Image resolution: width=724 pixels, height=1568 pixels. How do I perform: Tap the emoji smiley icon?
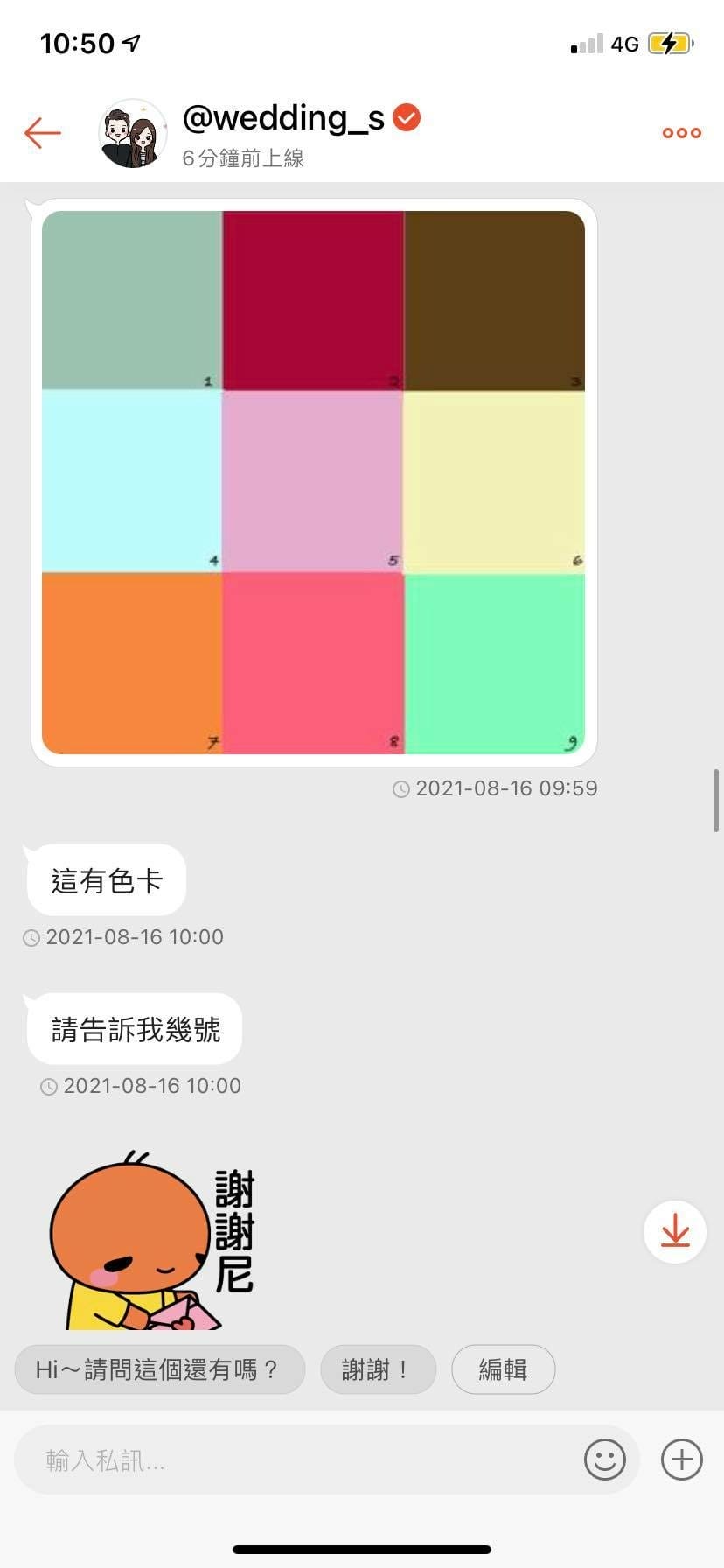pyautogui.click(x=604, y=1459)
